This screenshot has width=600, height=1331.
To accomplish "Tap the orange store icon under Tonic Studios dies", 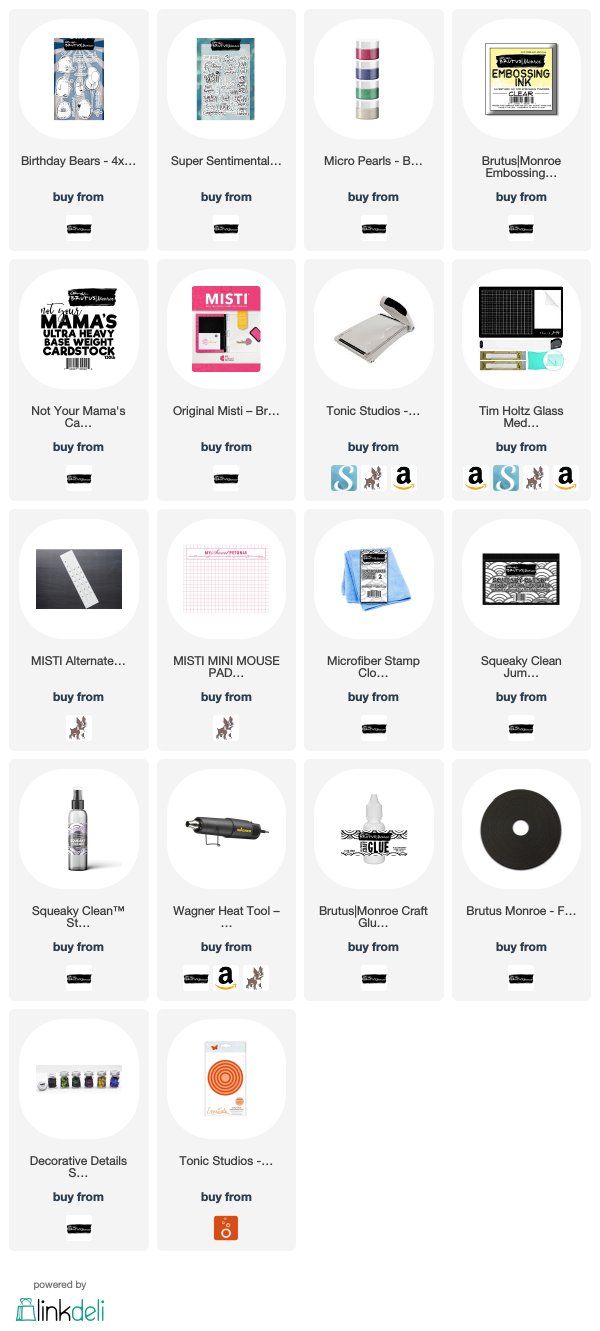I will coord(226,1228).
